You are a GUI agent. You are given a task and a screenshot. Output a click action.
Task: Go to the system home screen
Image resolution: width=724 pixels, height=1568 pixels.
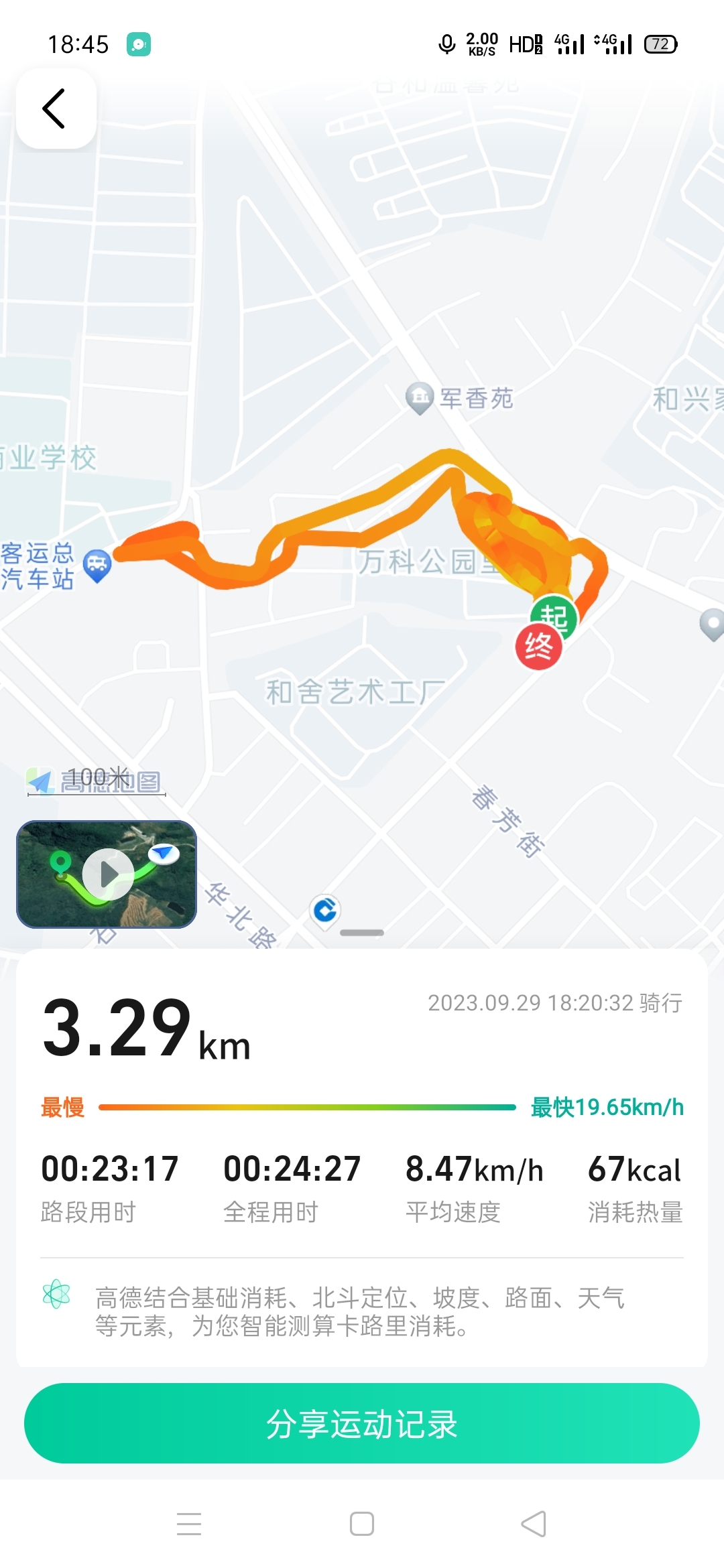[362, 1524]
